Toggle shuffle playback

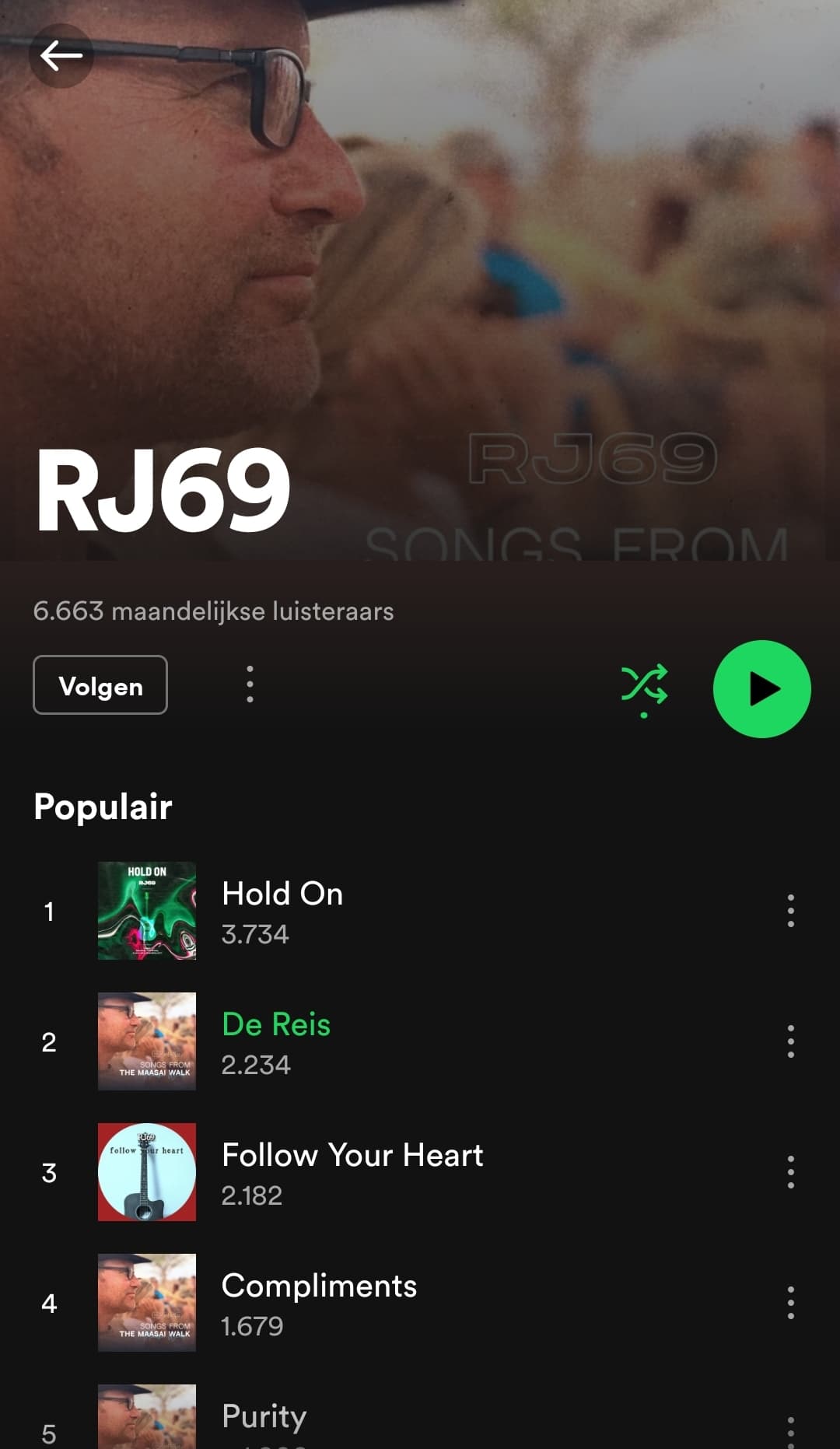(644, 687)
